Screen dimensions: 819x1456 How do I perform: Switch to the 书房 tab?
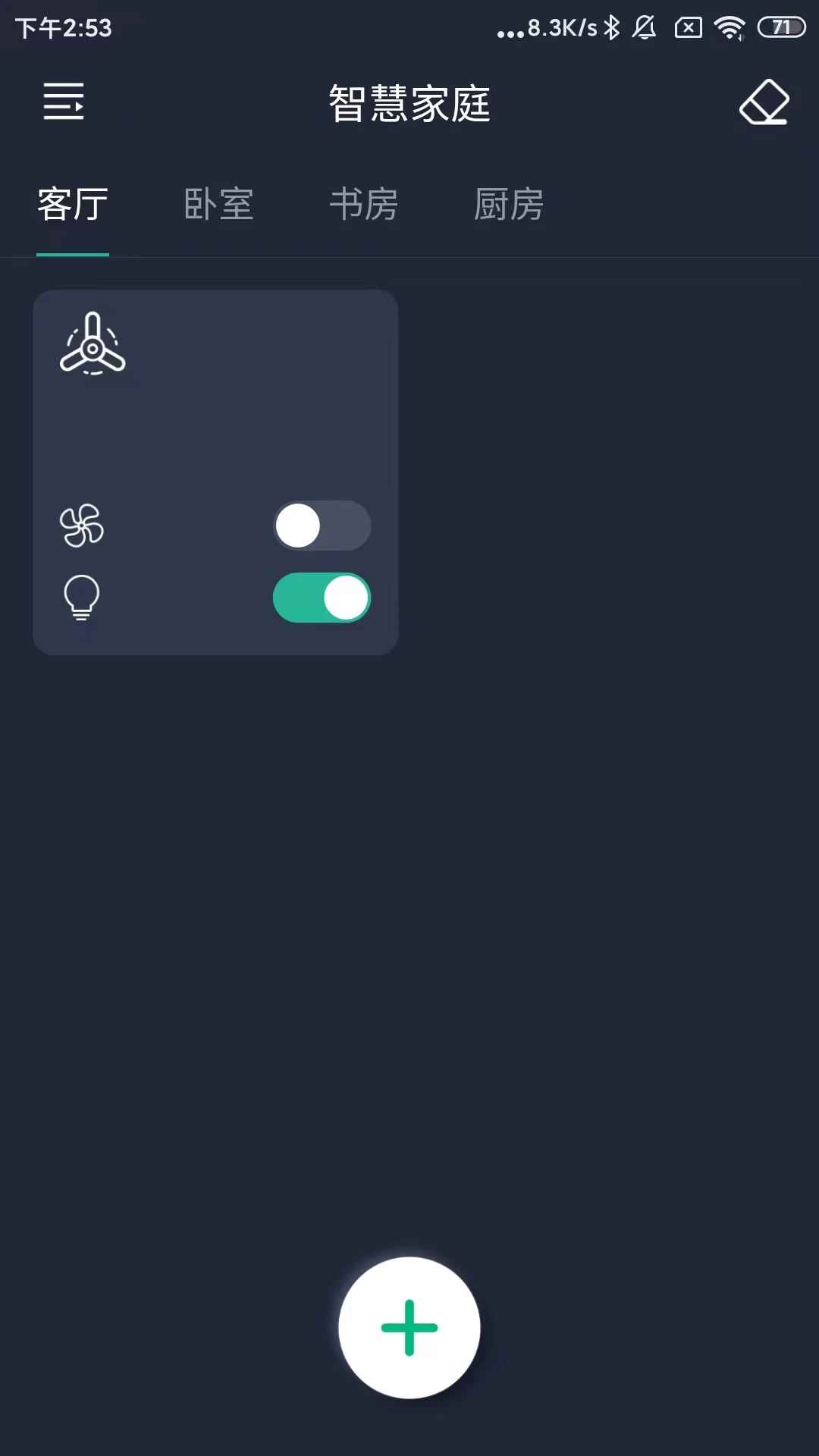(x=364, y=205)
